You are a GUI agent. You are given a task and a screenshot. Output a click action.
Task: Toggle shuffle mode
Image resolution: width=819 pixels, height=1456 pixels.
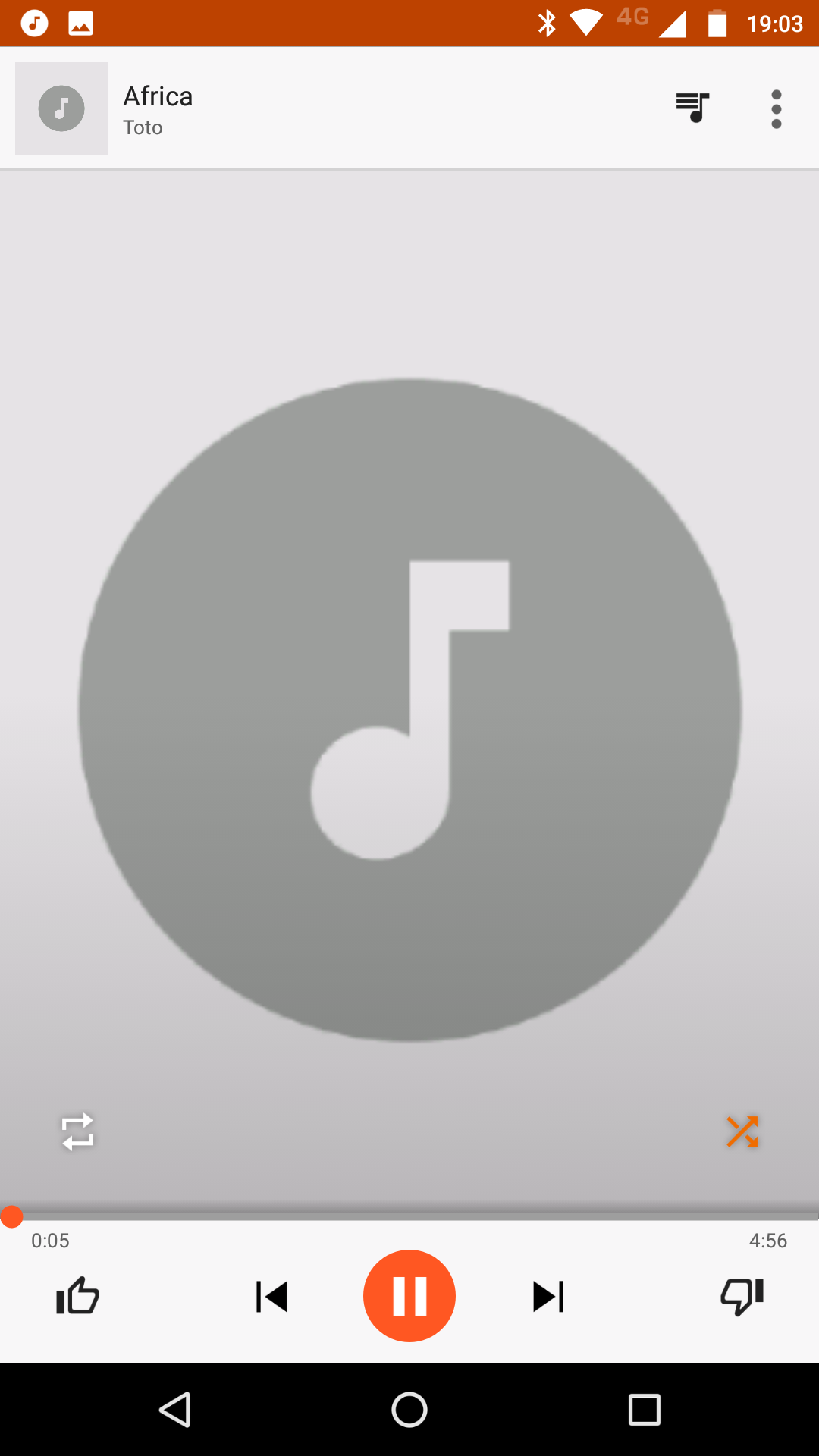(742, 1132)
